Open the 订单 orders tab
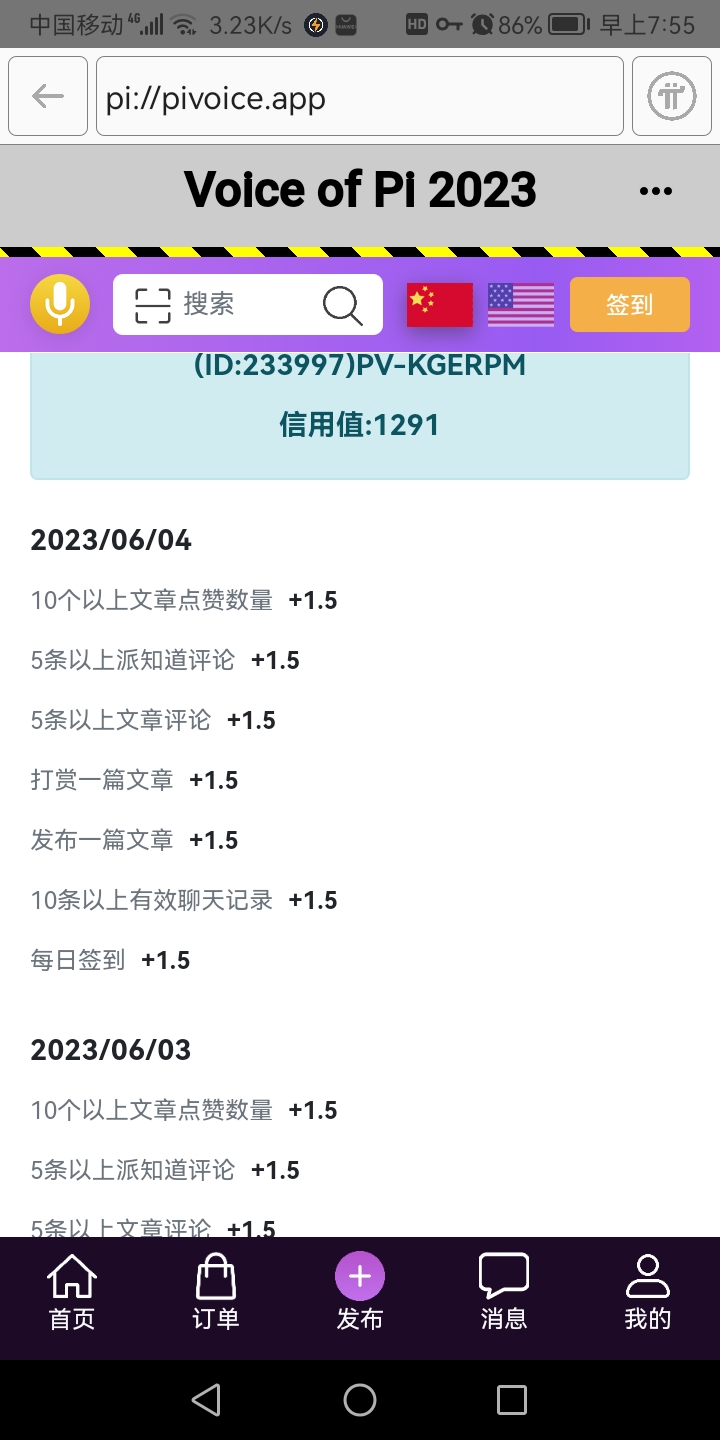 216,1295
